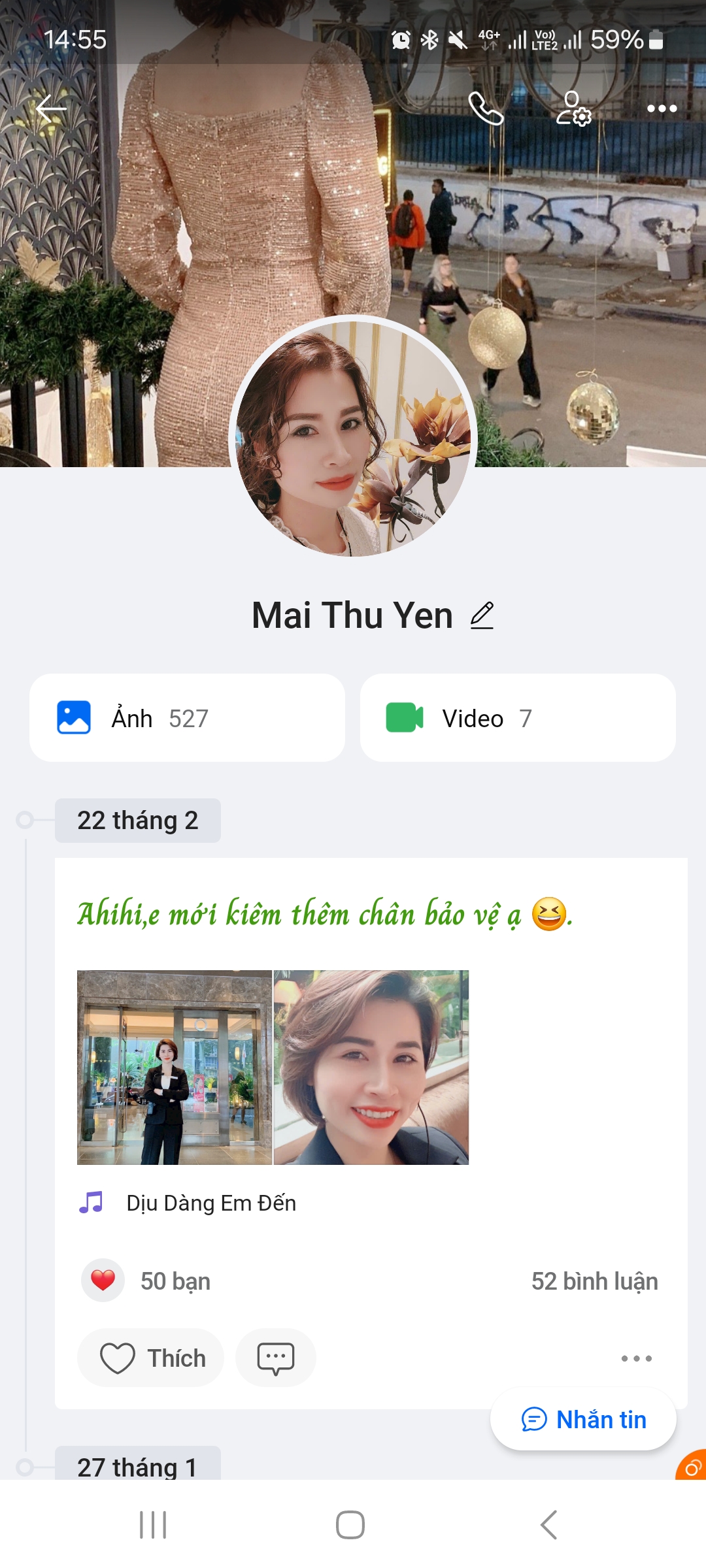Comment on the 22 tháng 2 post
The image size is (706, 1568).
tap(275, 1358)
